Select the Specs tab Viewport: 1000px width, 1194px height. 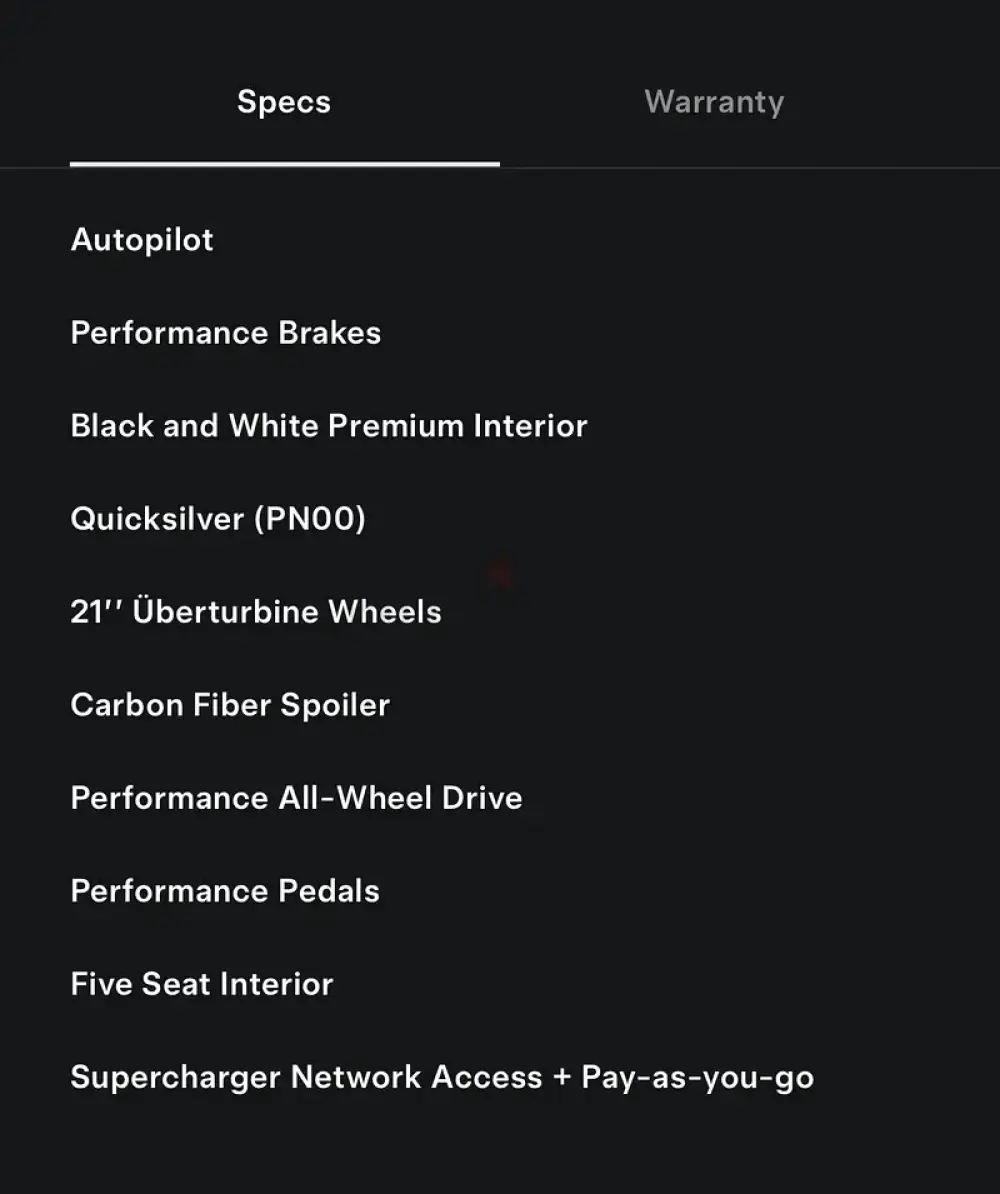tap(284, 102)
